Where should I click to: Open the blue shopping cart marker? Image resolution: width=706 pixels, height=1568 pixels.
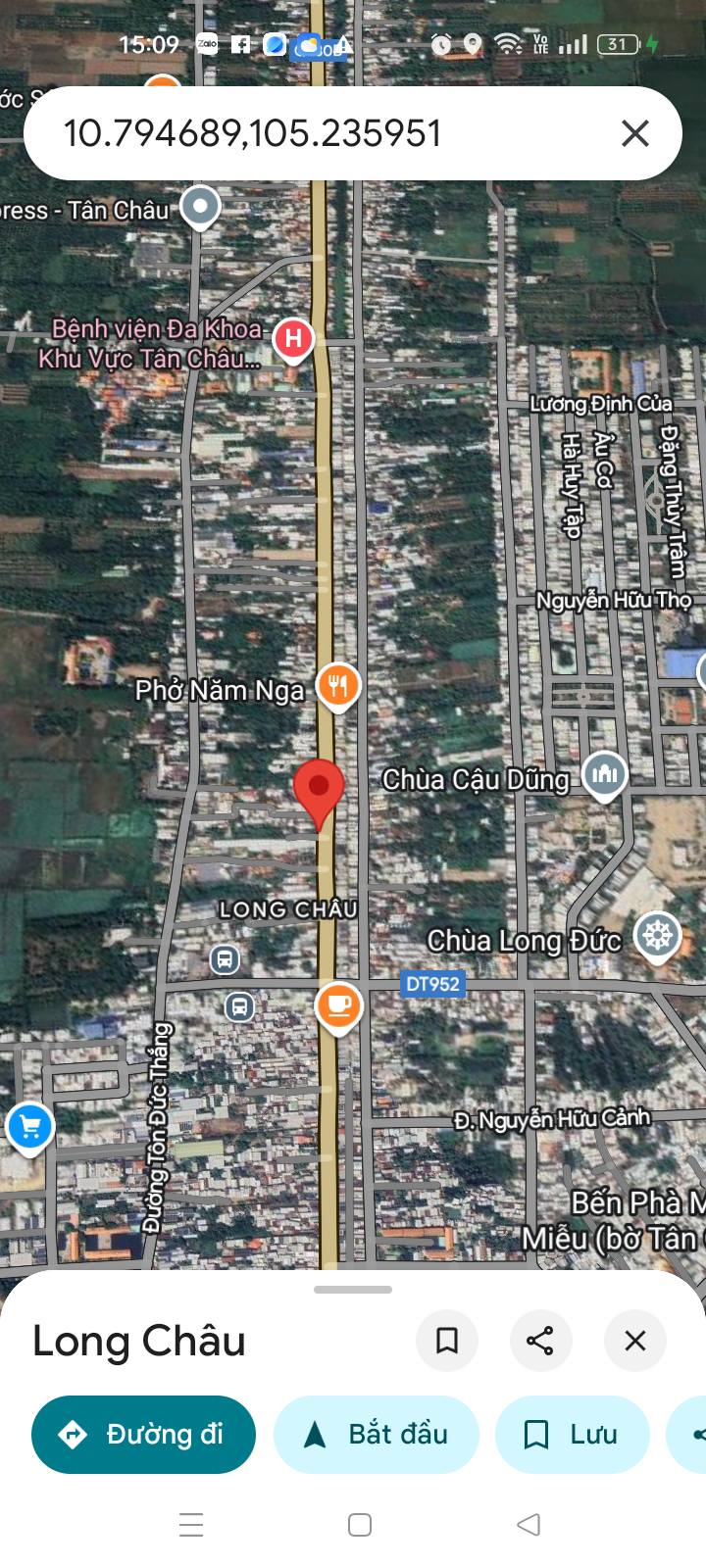(29, 1128)
